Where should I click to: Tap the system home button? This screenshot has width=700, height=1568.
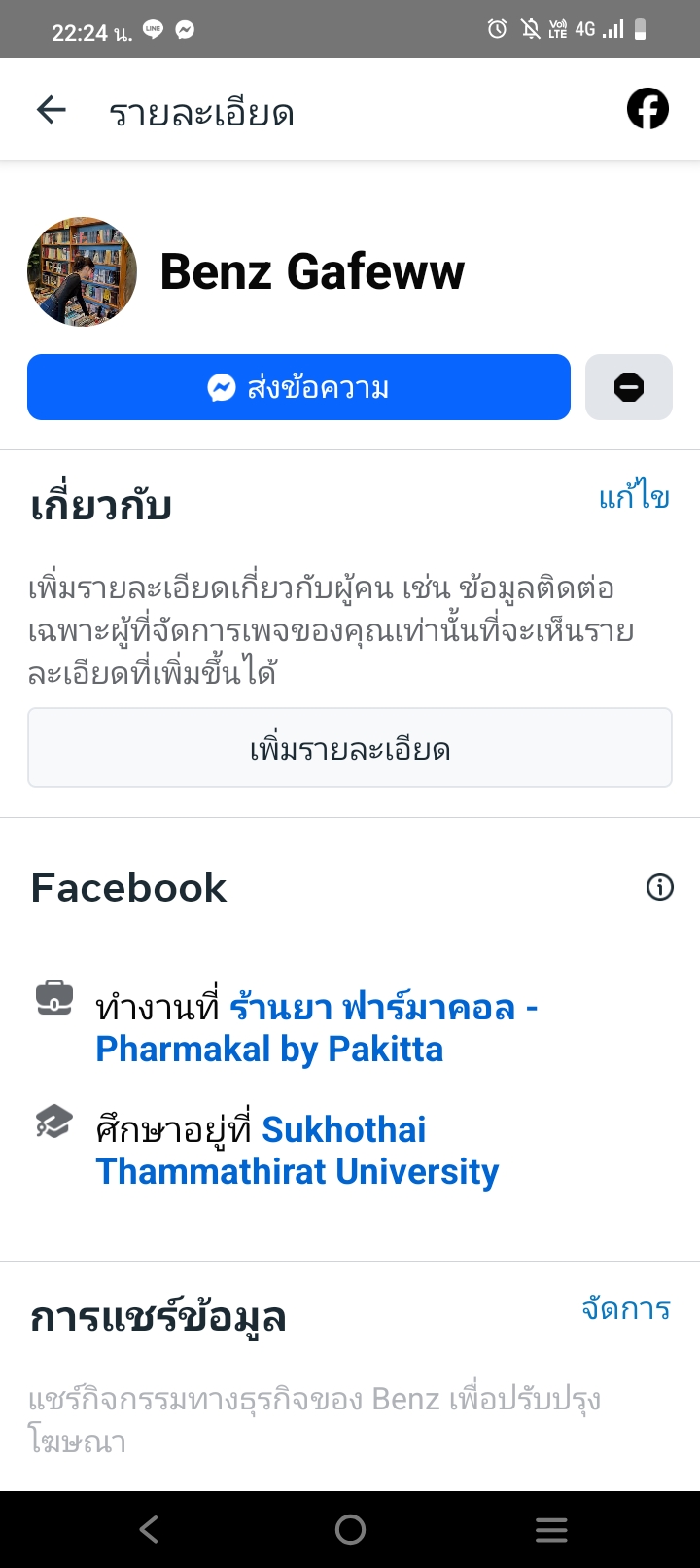pyautogui.click(x=350, y=1530)
